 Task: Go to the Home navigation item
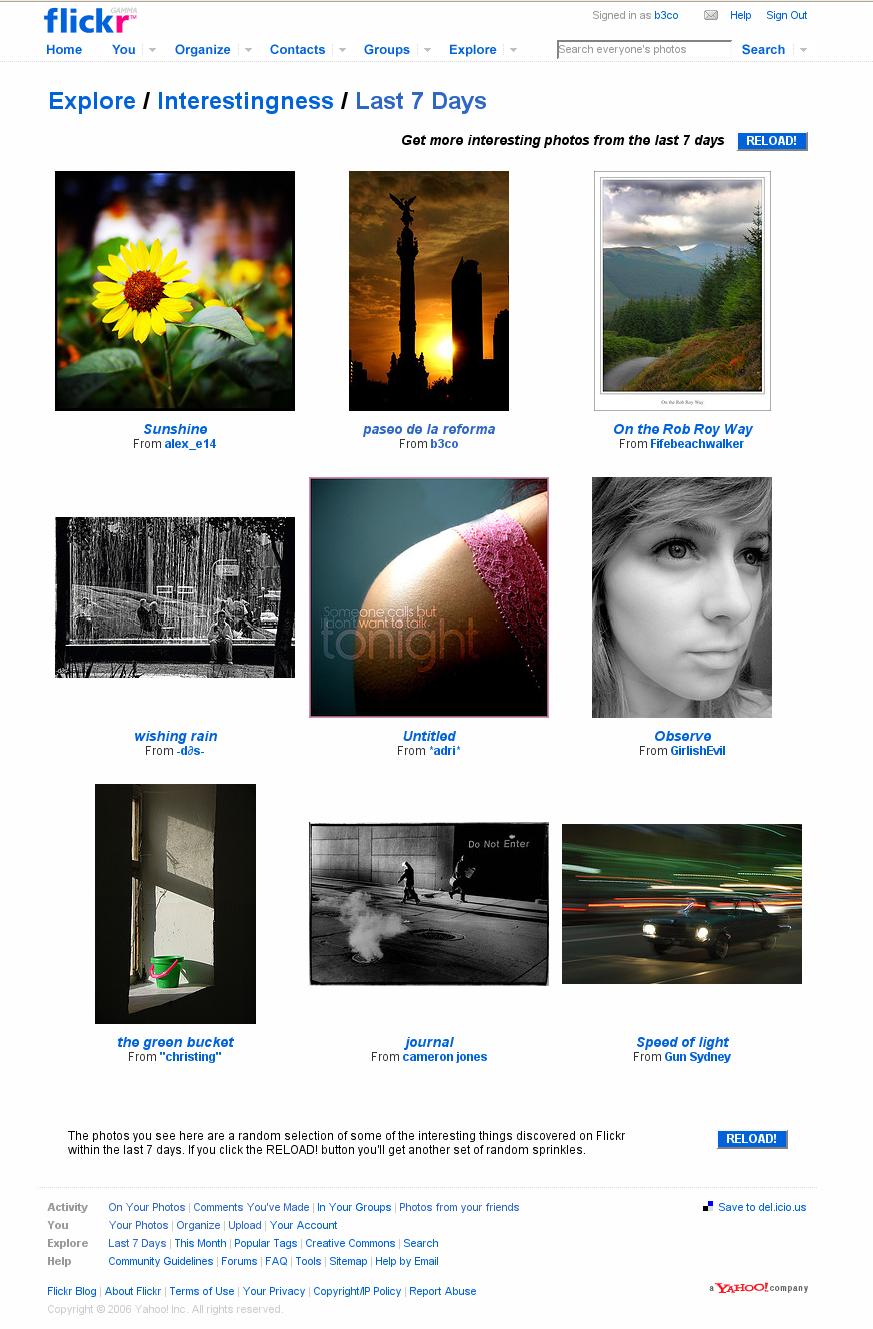64,49
